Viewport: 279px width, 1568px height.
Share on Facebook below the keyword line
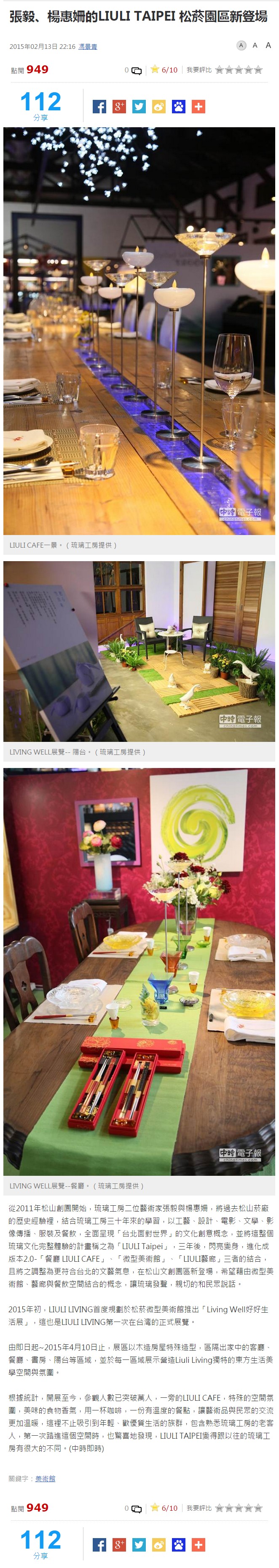99,1544
